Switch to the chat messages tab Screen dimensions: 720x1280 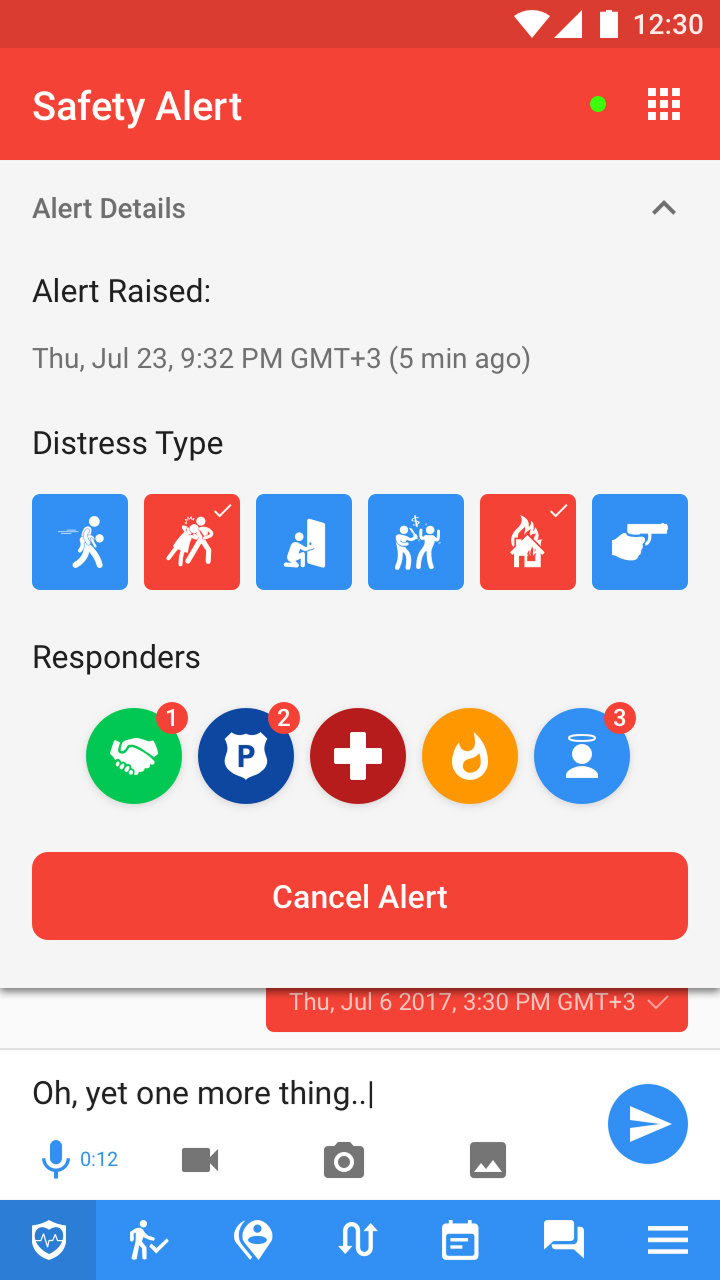tap(564, 1240)
